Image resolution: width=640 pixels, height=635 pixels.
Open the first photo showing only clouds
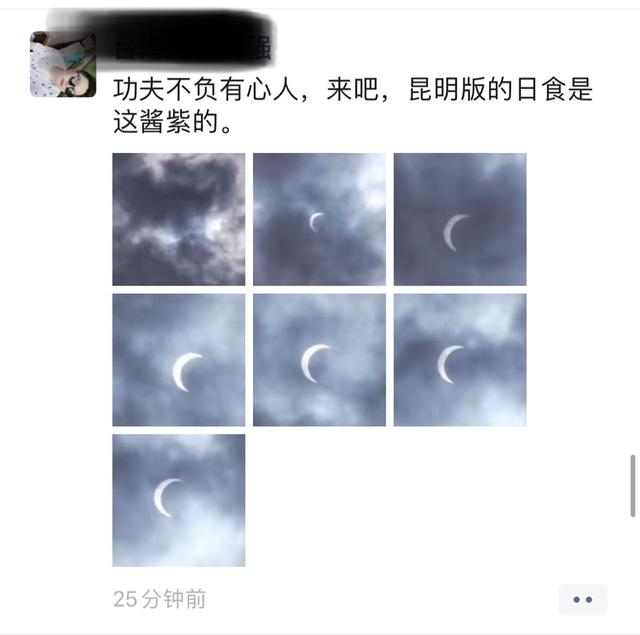click(x=178, y=219)
